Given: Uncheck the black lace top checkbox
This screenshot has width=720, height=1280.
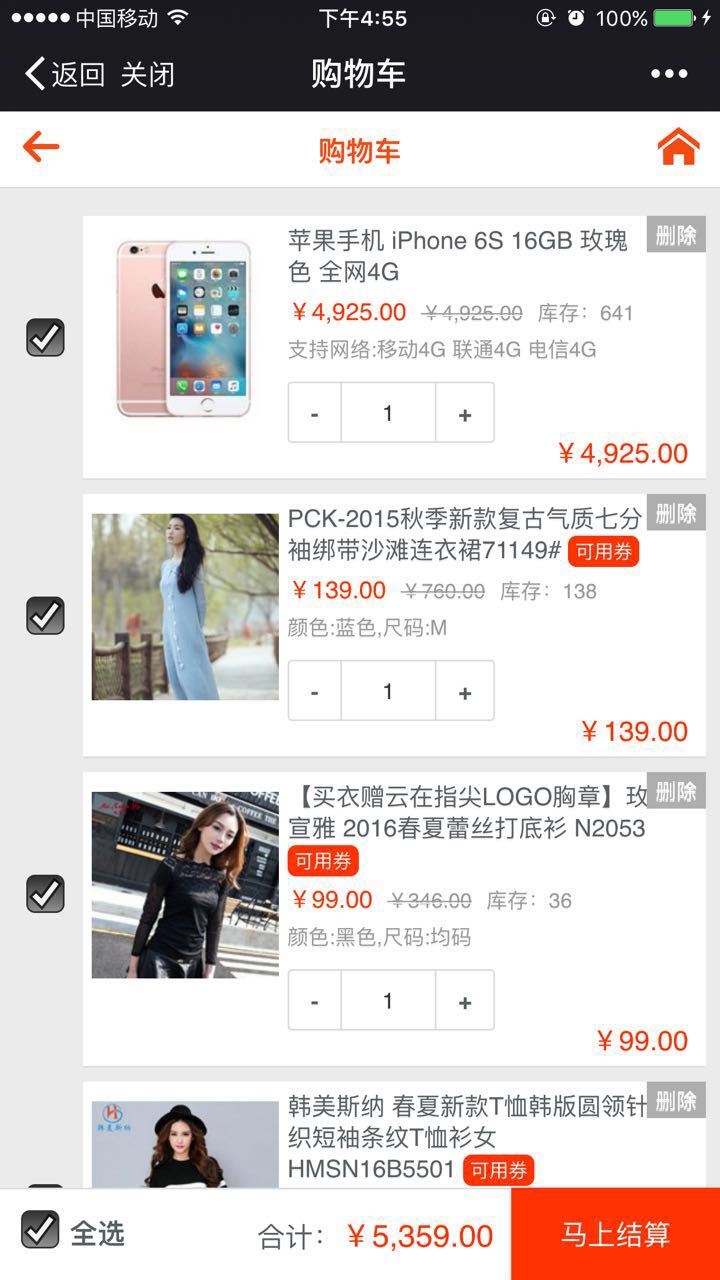Looking at the screenshot, I should click(45, 893).
